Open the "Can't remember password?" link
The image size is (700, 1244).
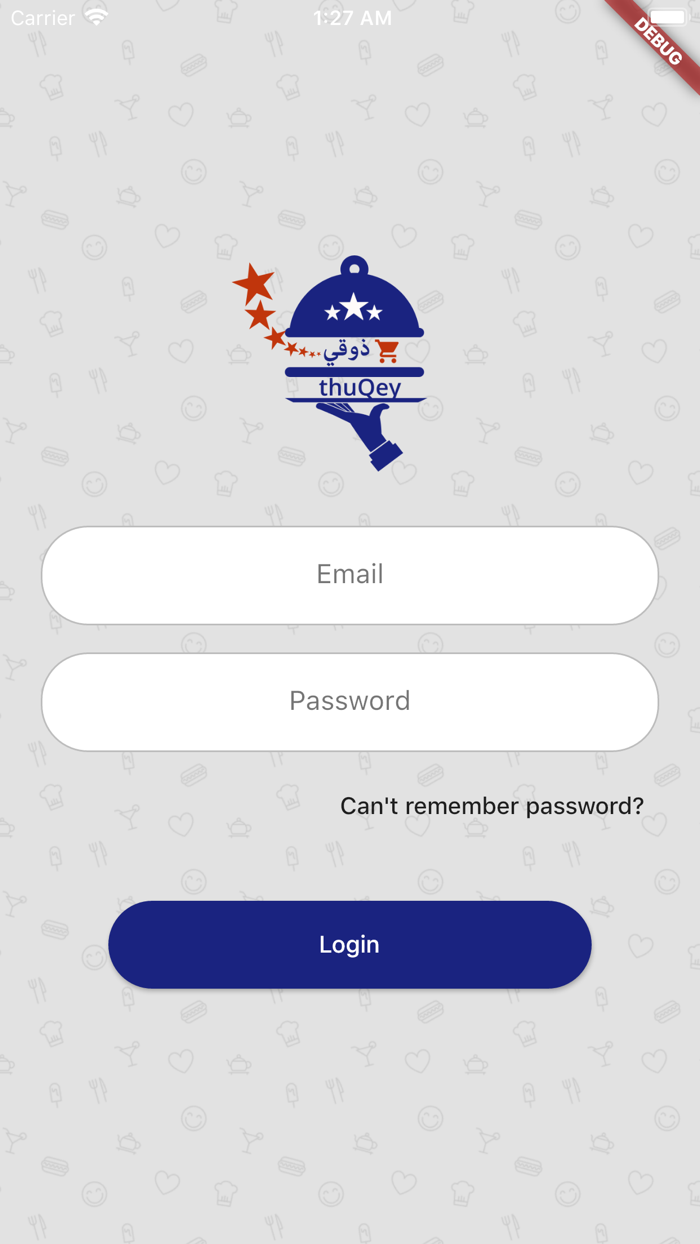(x=492, y=806)
